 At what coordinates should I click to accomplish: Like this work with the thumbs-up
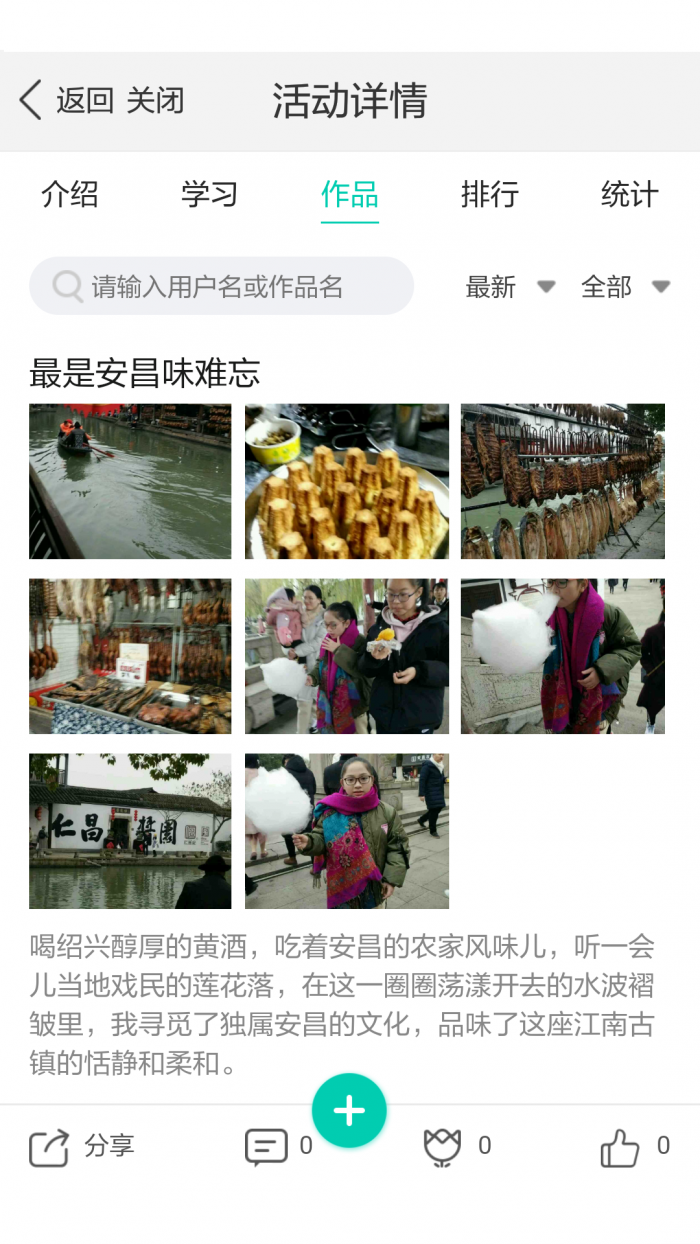pyautogui.click(x=634, y=1146)
